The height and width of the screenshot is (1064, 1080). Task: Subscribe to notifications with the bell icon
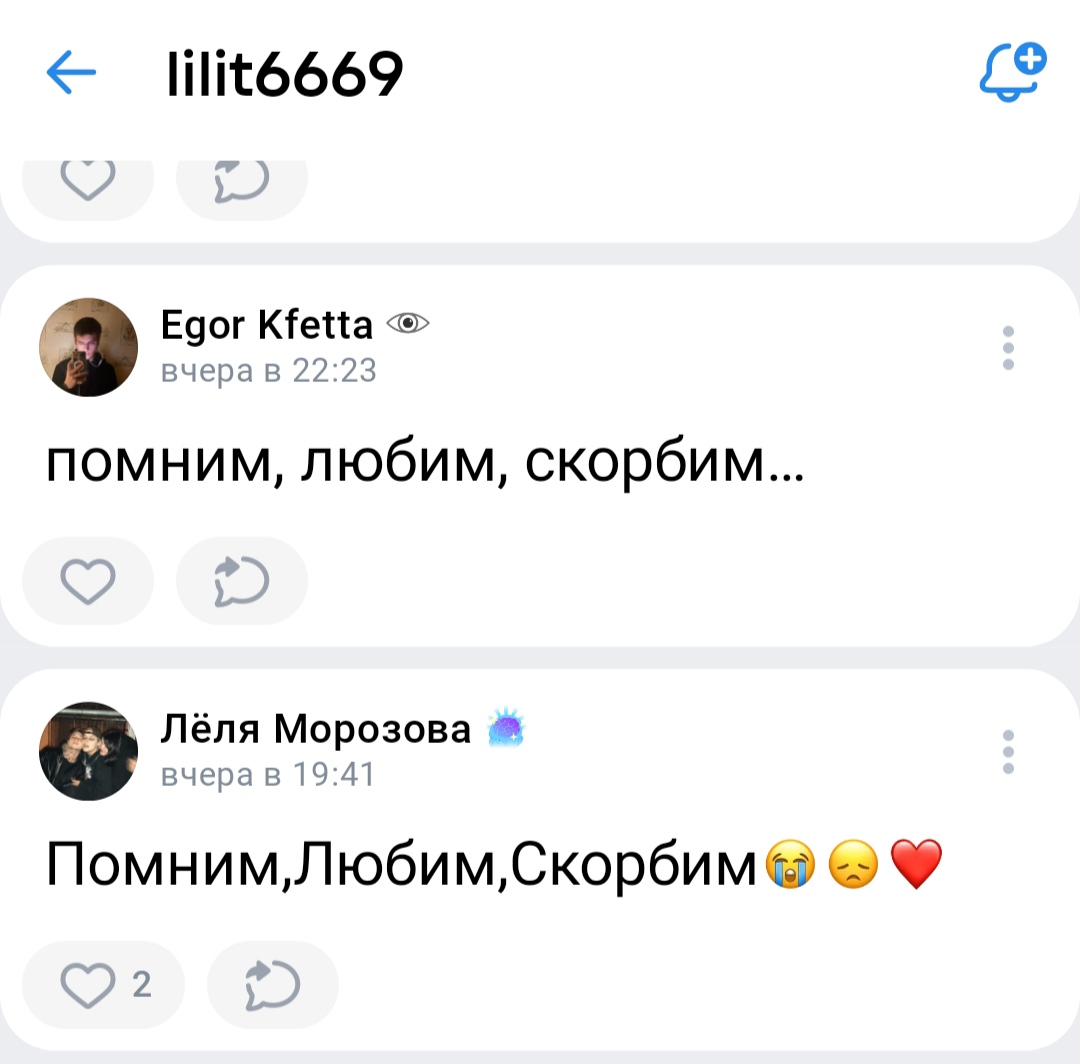(x=1012, y=73)
